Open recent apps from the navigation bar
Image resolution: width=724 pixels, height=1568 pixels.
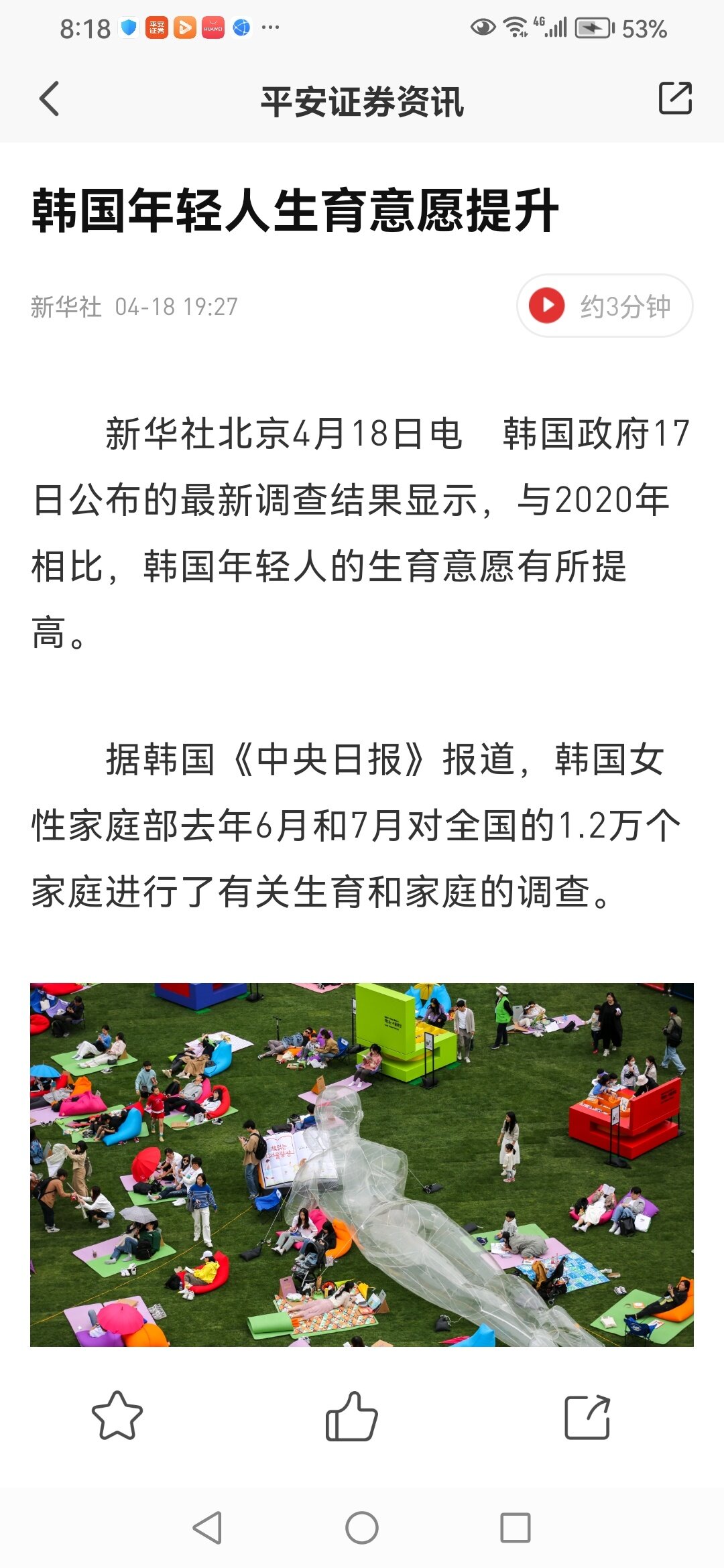click(x=516, y=1528)
